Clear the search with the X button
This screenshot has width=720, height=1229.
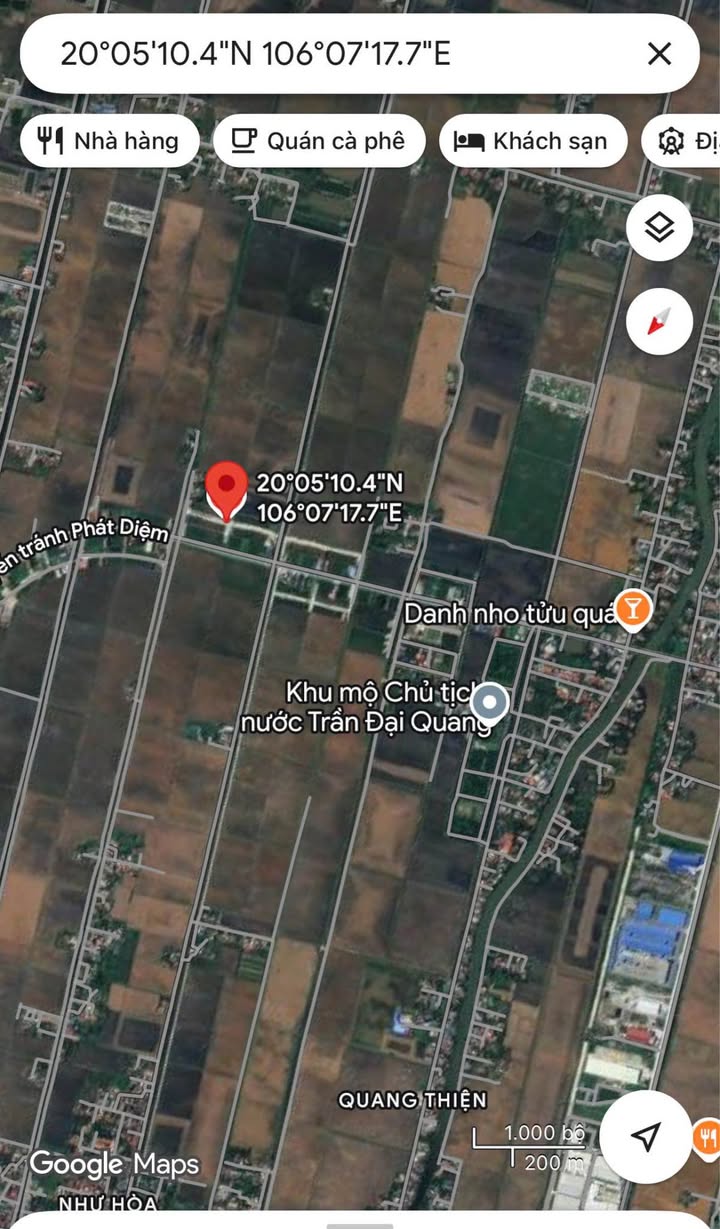[659, 54]
